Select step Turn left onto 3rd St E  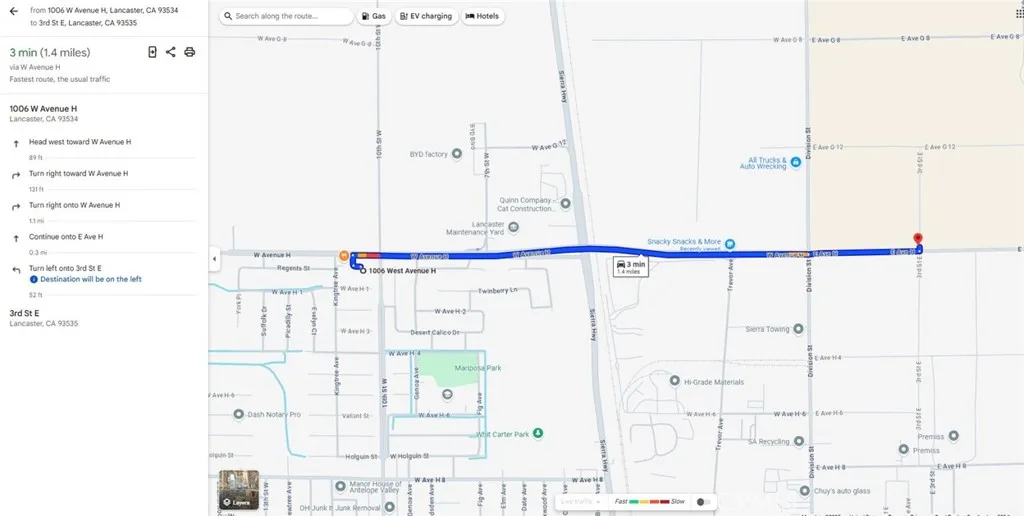(65, 268)
